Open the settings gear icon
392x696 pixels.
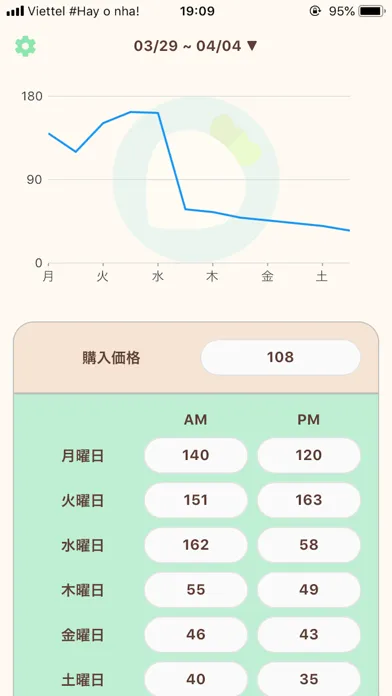point(25,46)
